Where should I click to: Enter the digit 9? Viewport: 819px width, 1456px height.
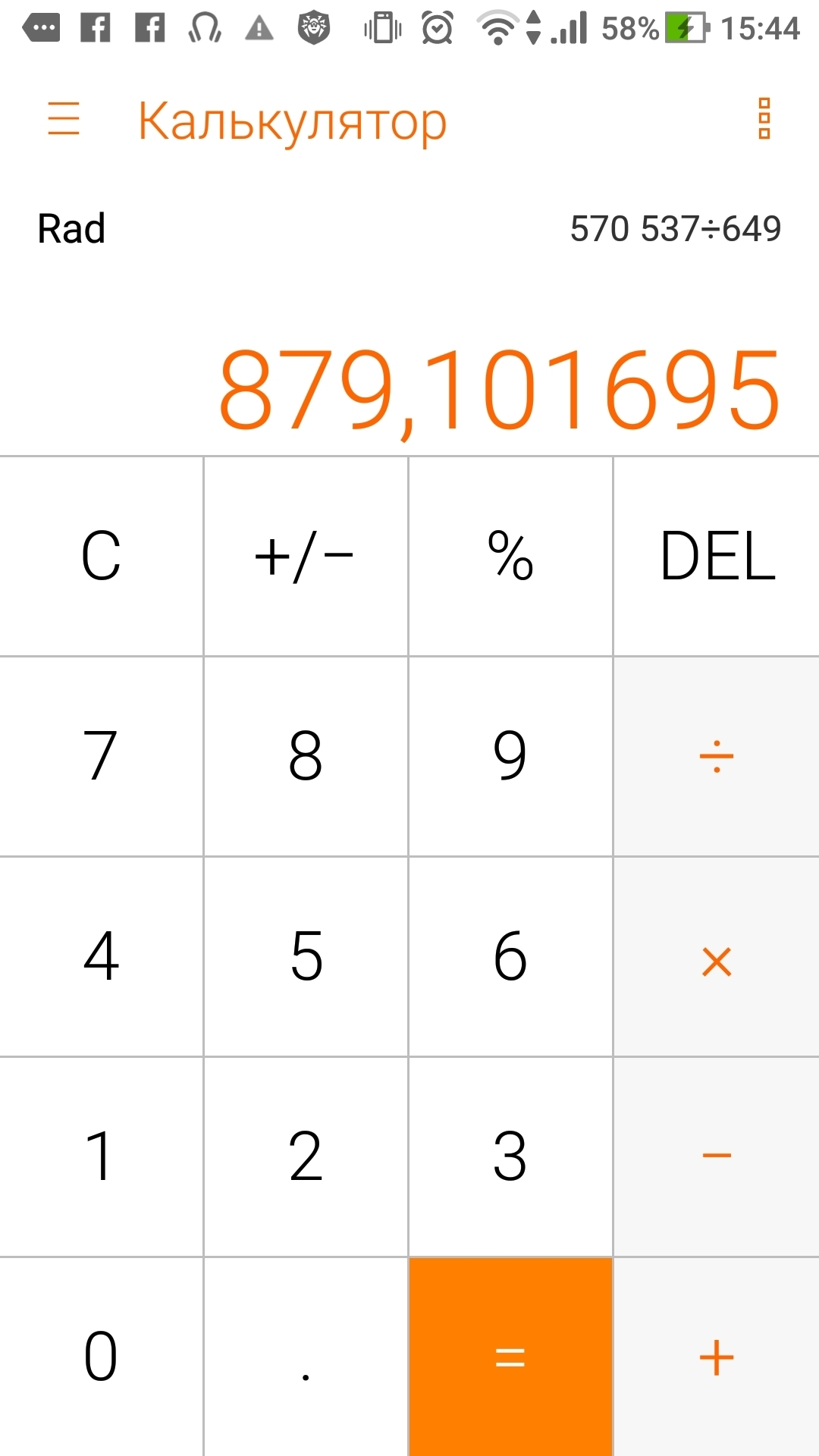click(510, 756)
